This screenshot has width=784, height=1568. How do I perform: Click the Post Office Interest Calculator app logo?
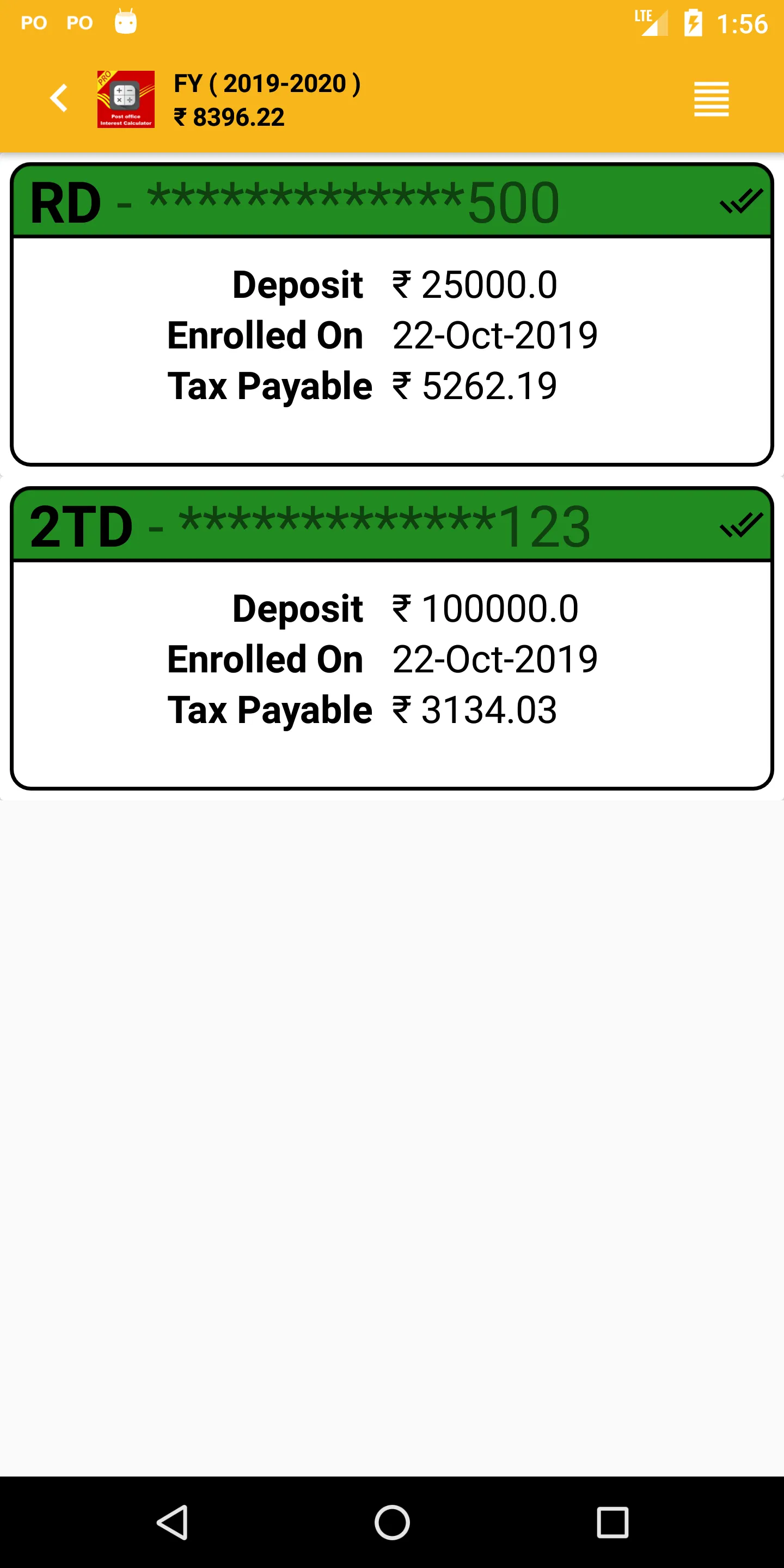tap(126, 99)
